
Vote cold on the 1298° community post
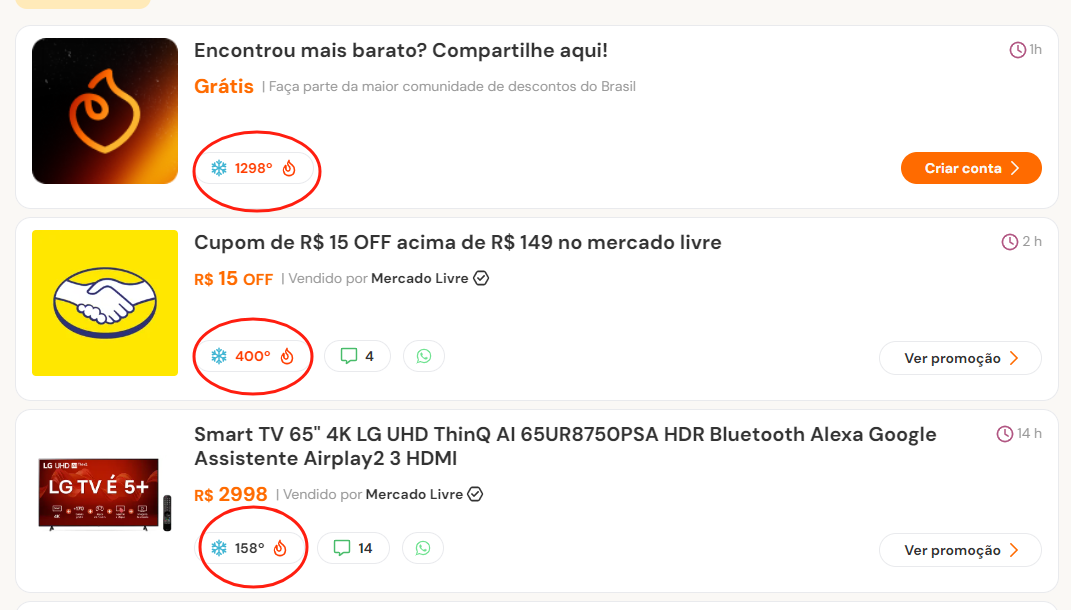pos(218,168)
